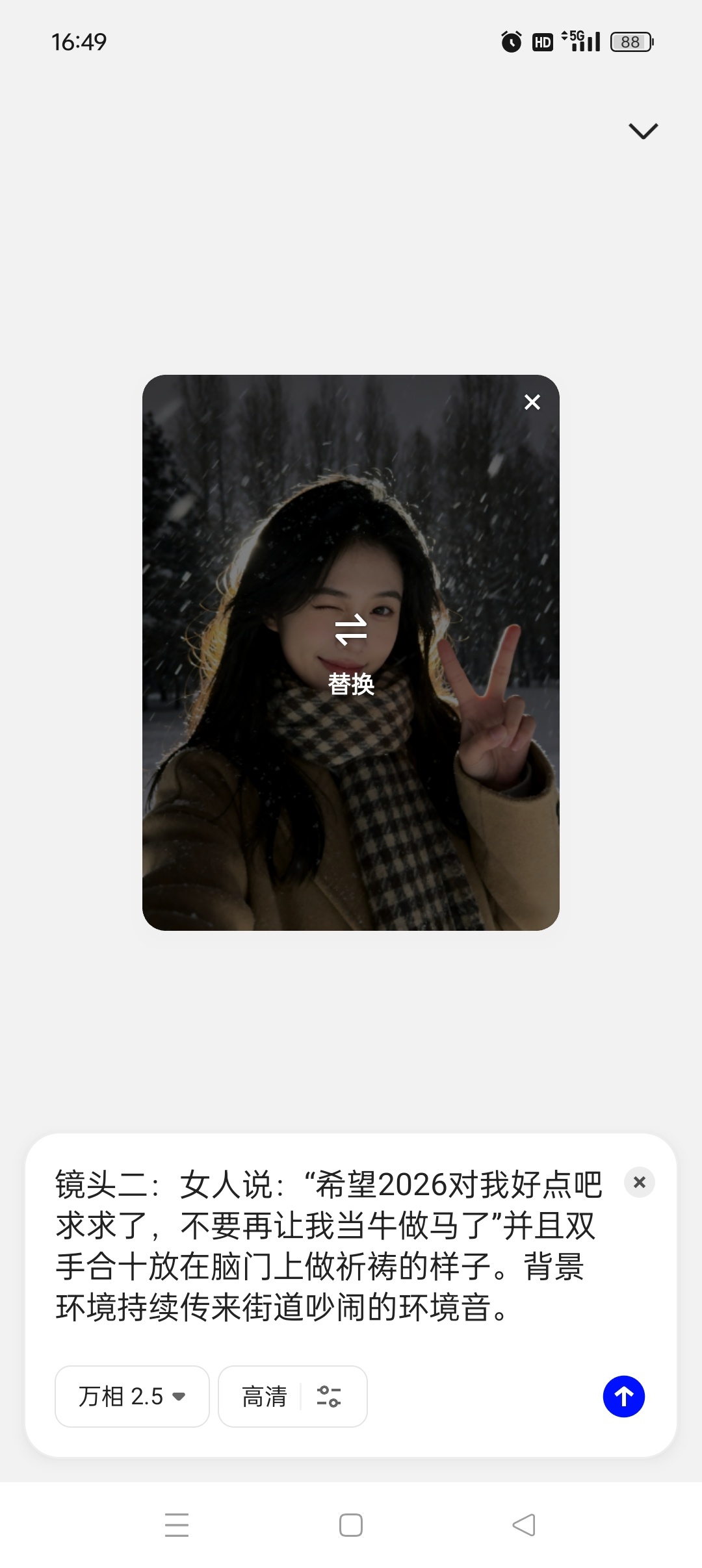The width and height of the screenshot is (702, 1568).
Task: Open the 高清 quality settings
Action: 292,1397
